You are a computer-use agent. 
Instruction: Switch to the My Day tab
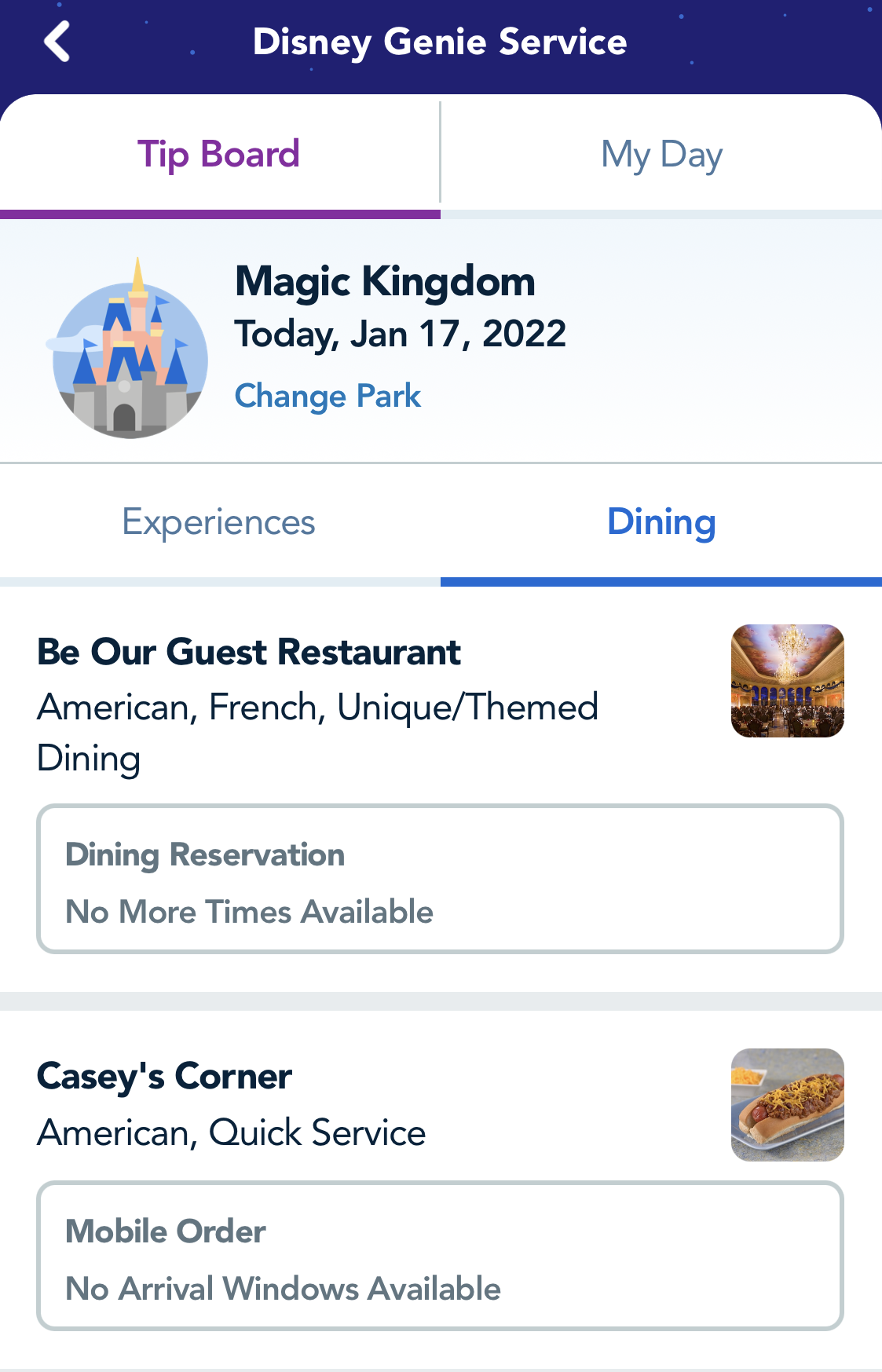click(661, 155)
